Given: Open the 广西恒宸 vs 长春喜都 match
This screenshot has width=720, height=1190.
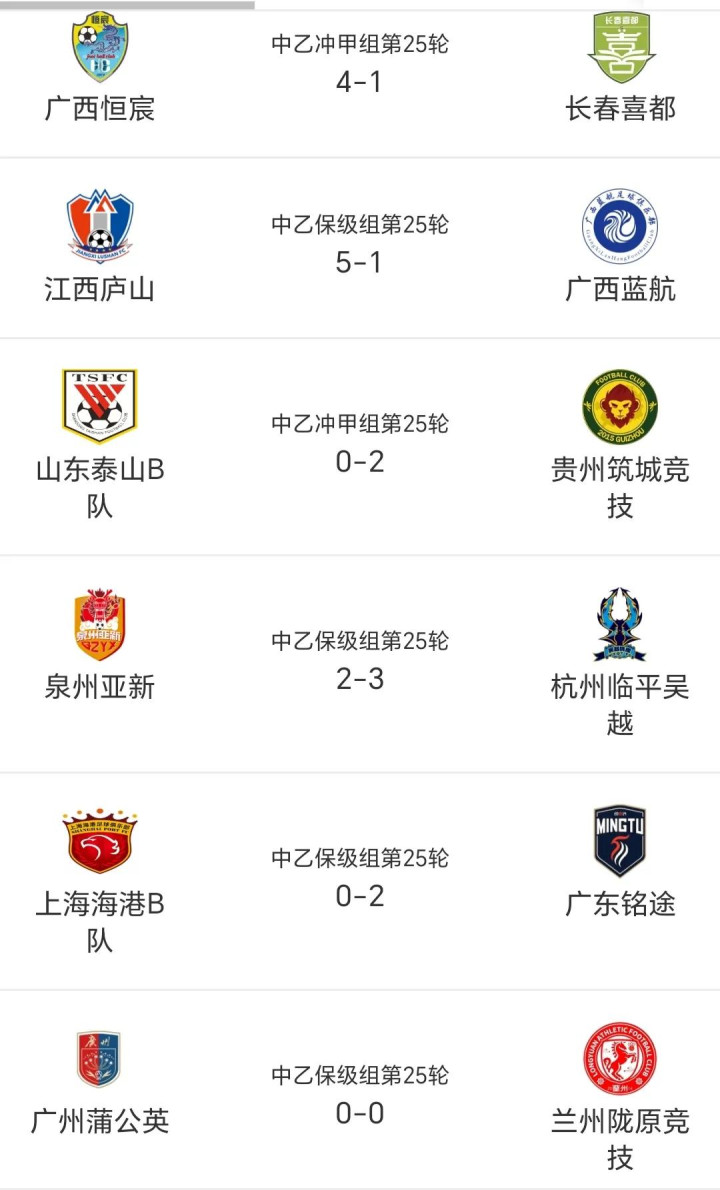Looking at the screenshot, I should tap(360, 80).
